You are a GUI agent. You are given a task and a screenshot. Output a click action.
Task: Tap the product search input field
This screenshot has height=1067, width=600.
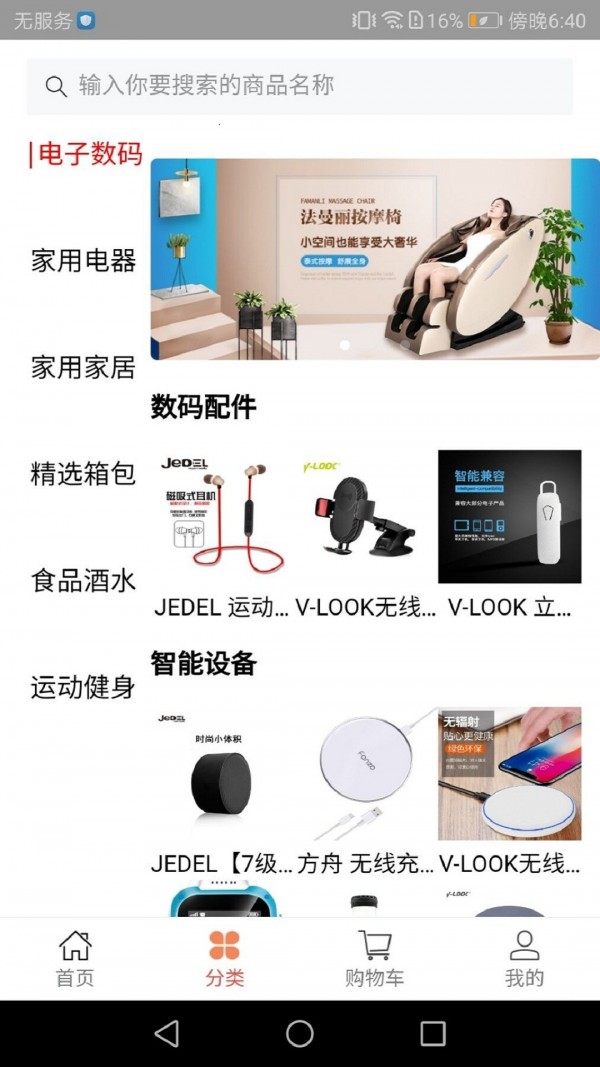[300, 86]
